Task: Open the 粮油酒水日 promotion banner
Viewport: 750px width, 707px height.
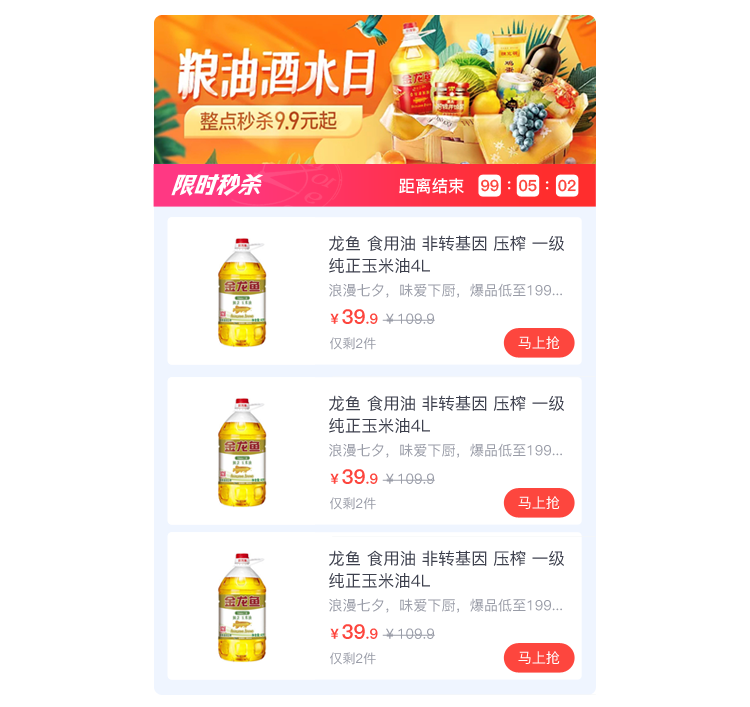Action: pos(374,89)
